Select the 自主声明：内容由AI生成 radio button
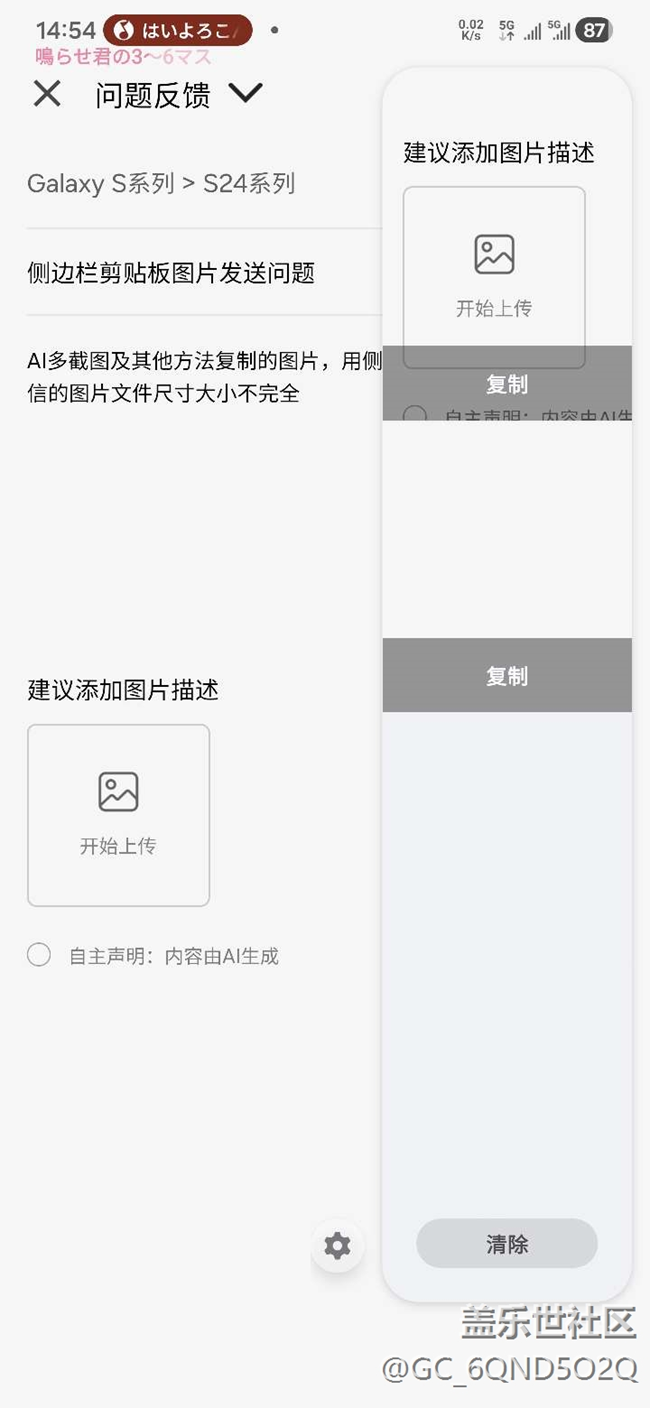 point(39,955)
